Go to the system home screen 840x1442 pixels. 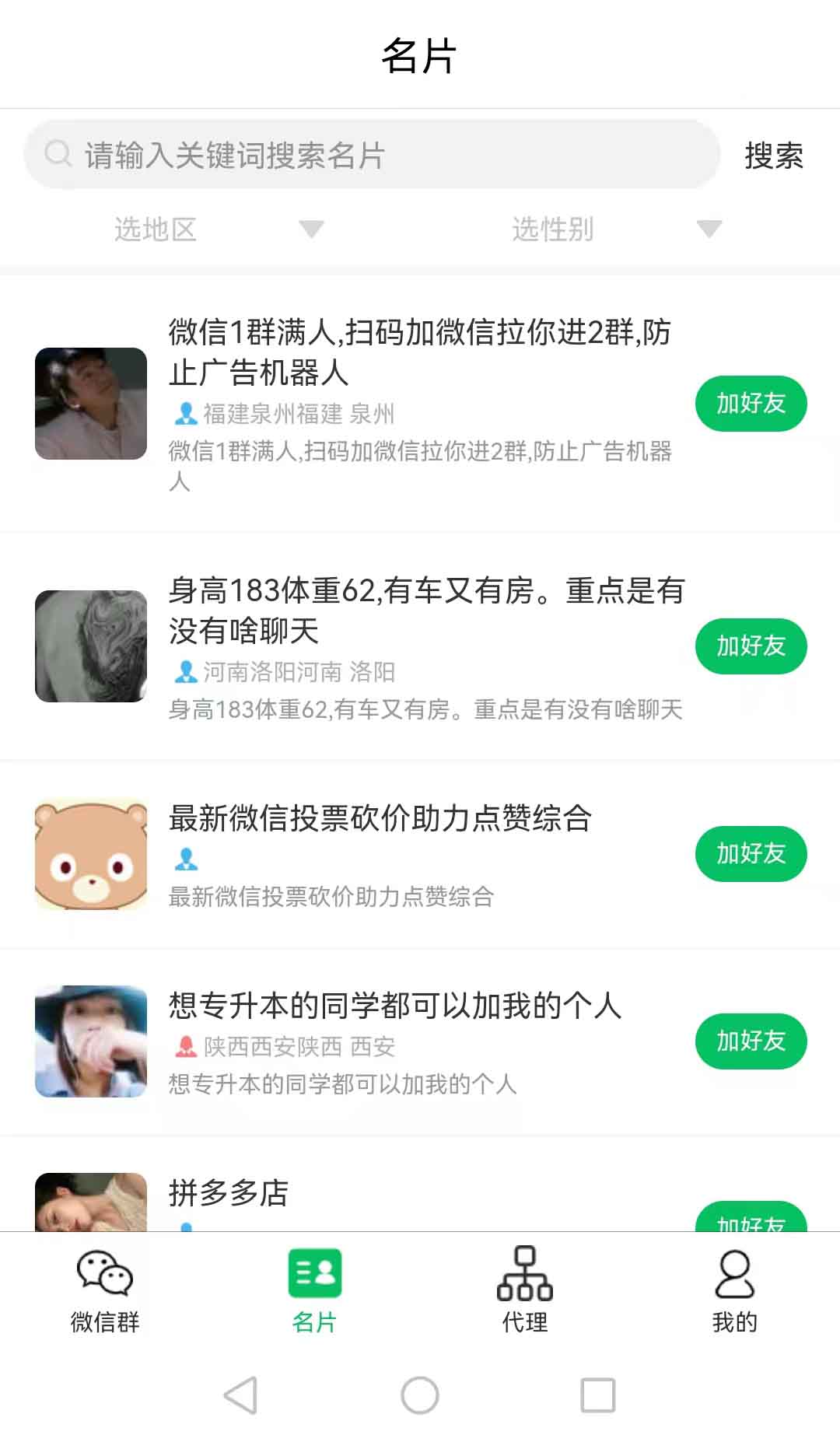pyautogui.click(x=420, y=1395)
